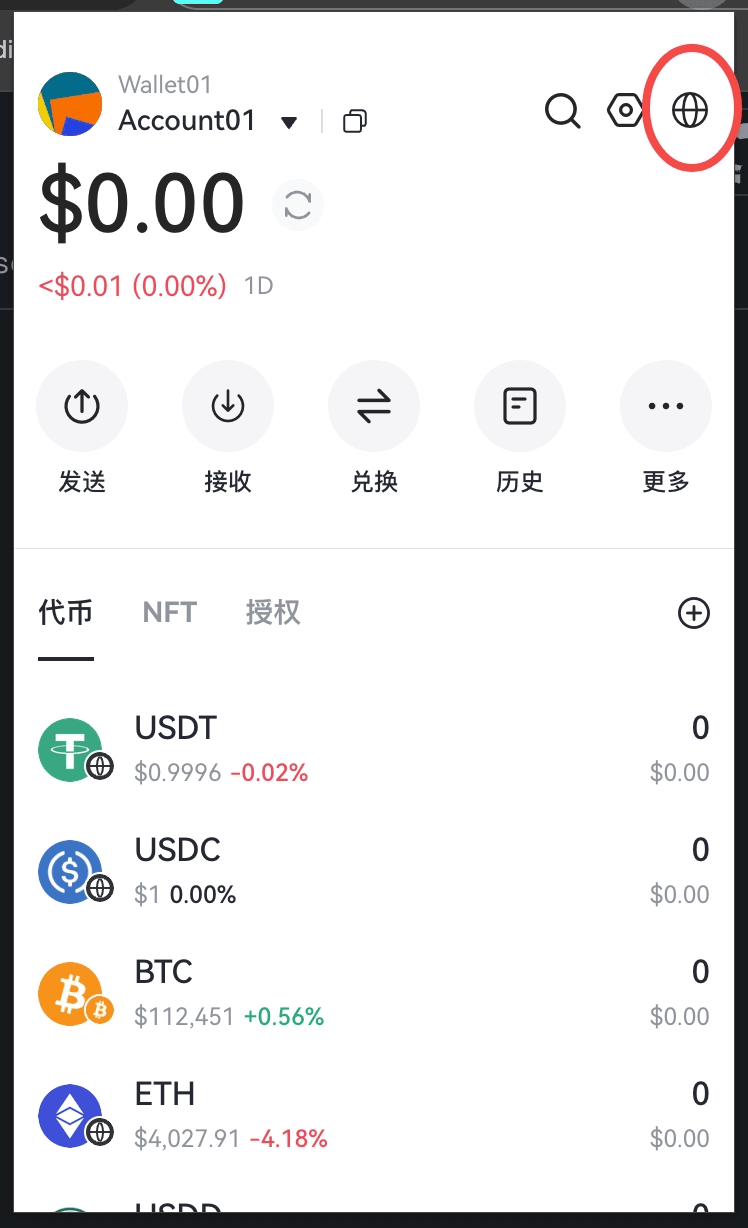Refresh the wallet balance
The image size is (748, 1228).
point(297,204)
